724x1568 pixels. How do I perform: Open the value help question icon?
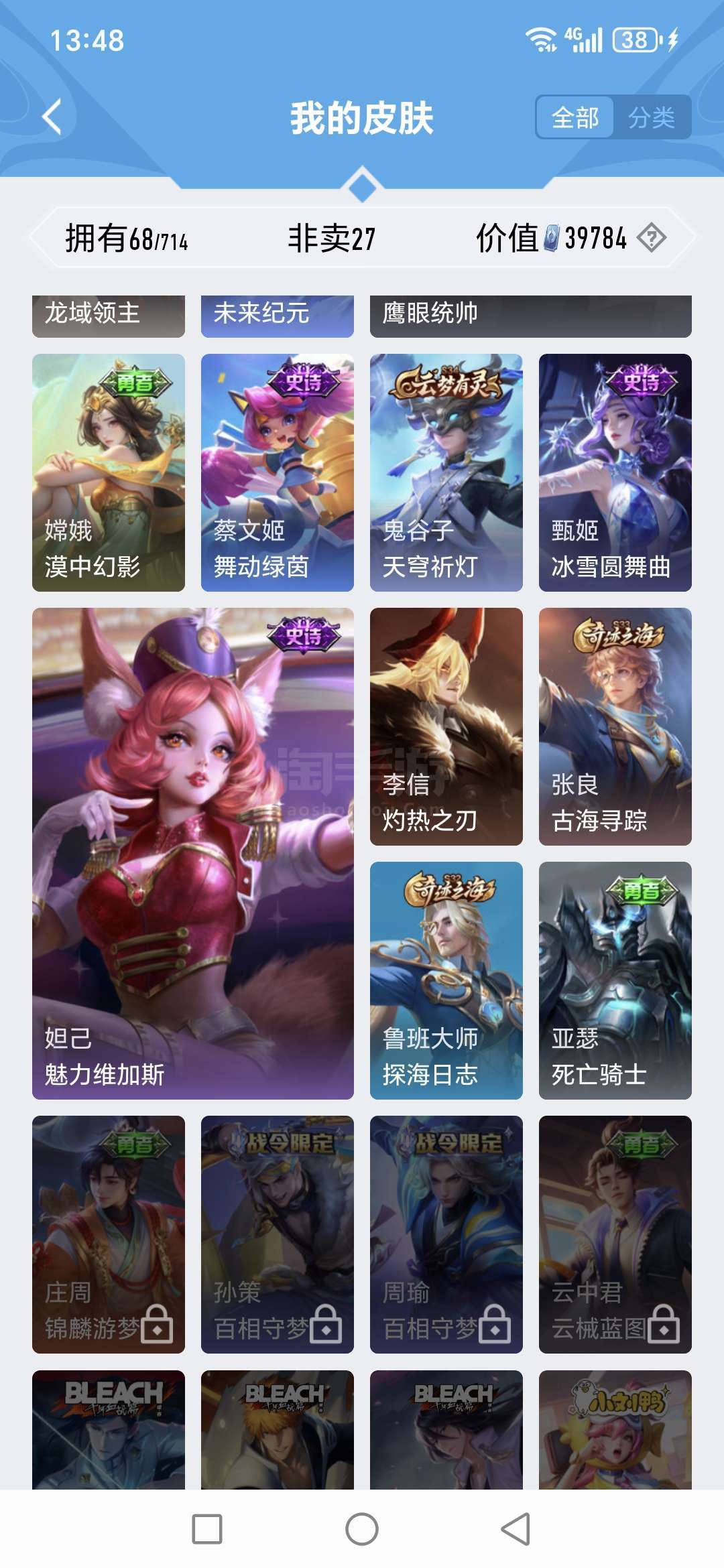pyautogui.click(x=652, y=237)
